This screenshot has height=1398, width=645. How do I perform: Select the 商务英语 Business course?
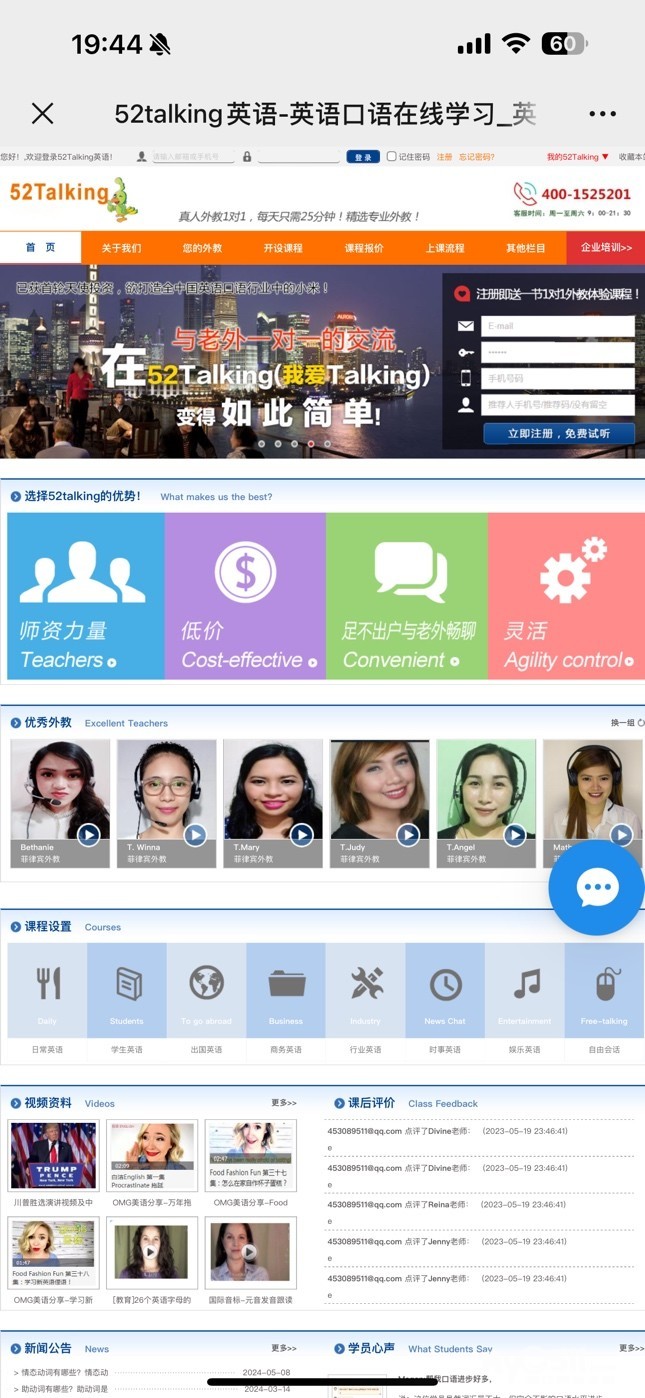285,990
